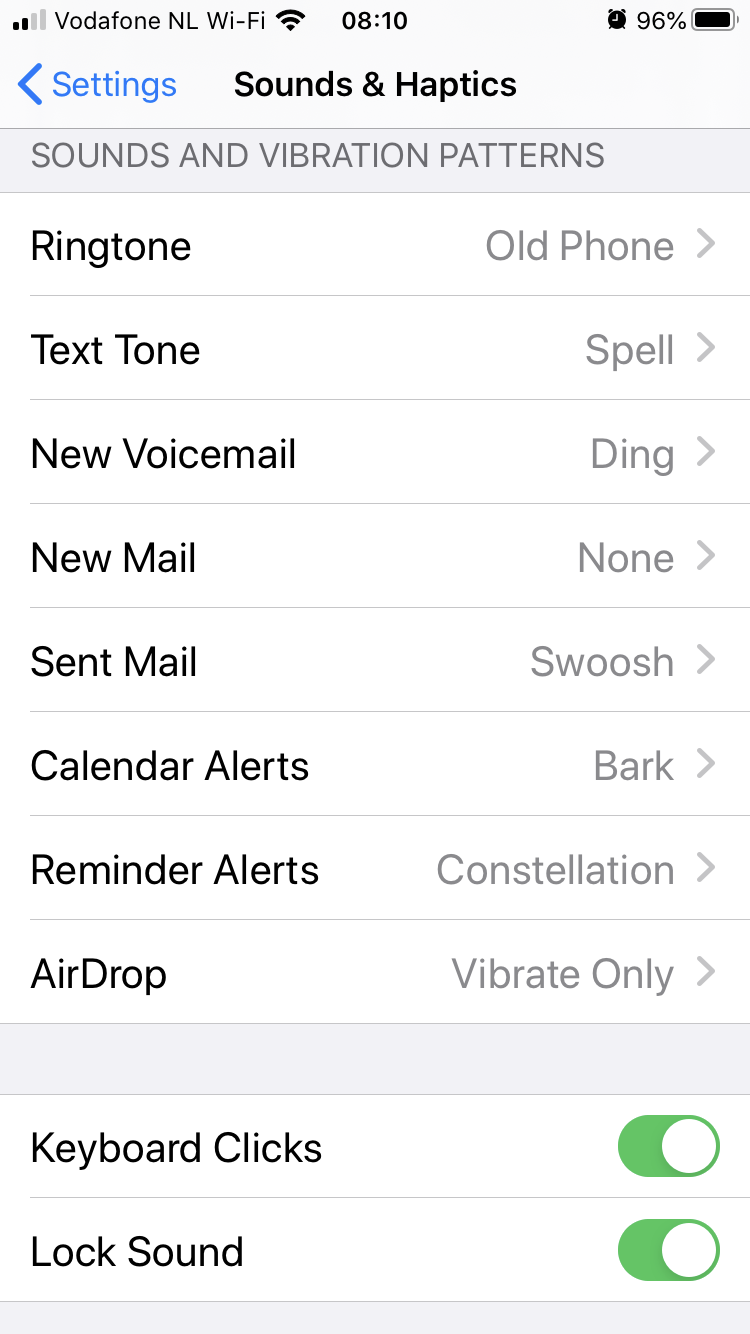This screenshot has width=750, height=1334.
Task: Change the Text Tone sound
Action: [375, 350]
